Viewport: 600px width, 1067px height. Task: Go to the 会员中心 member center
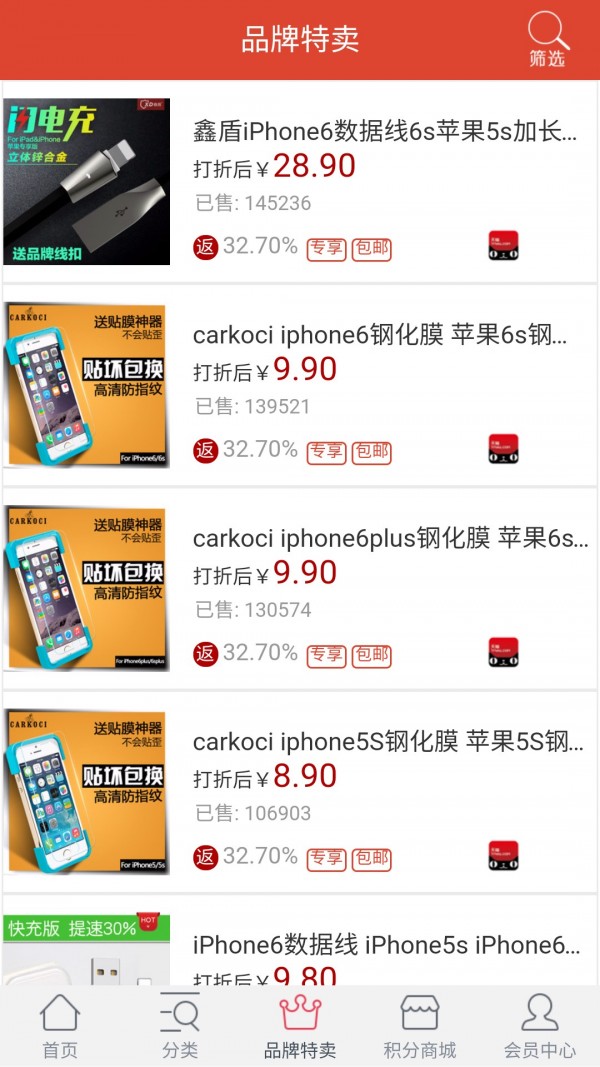point(540,1026)
